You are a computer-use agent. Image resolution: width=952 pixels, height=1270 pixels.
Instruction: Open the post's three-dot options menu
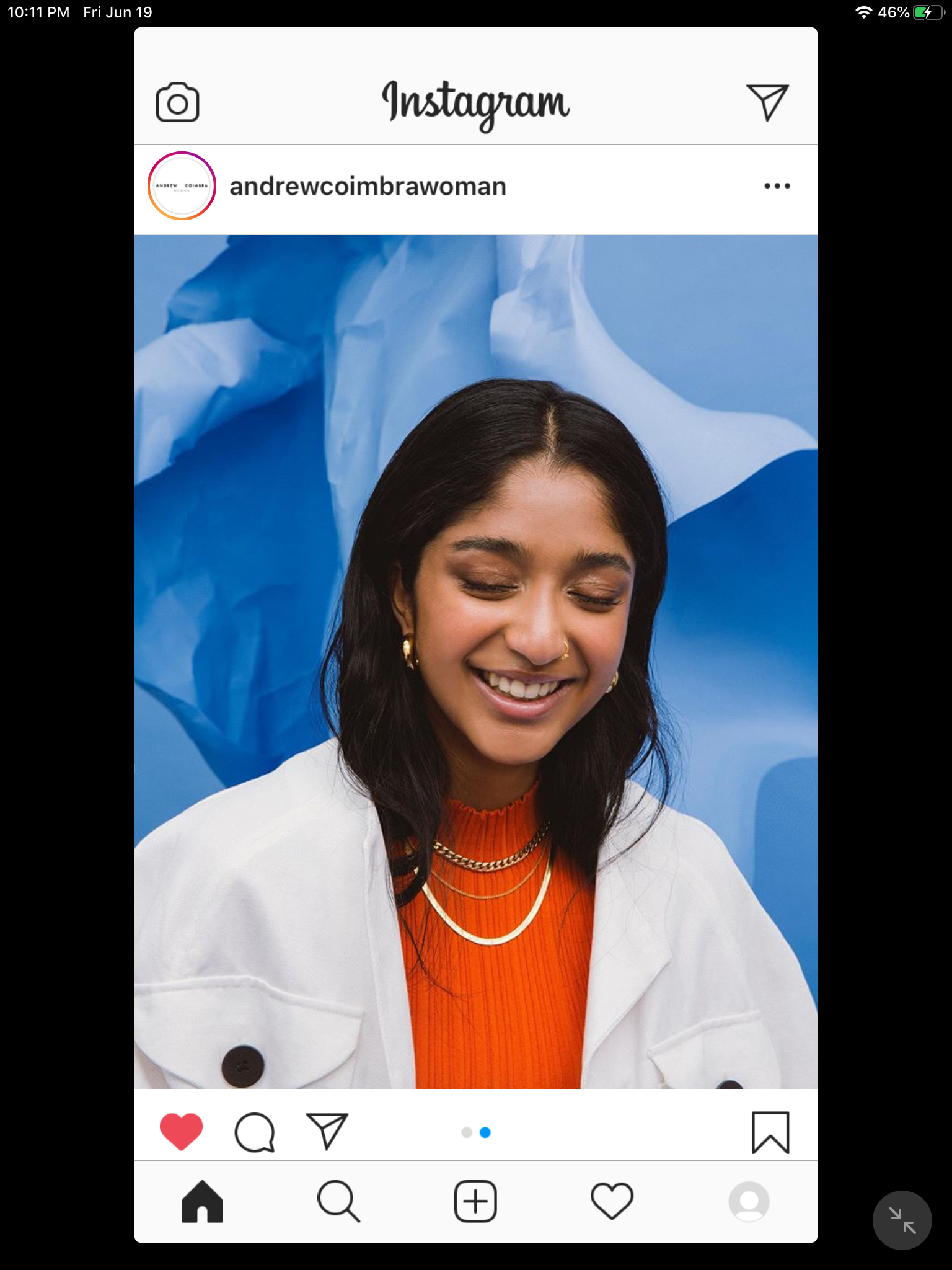777,186
